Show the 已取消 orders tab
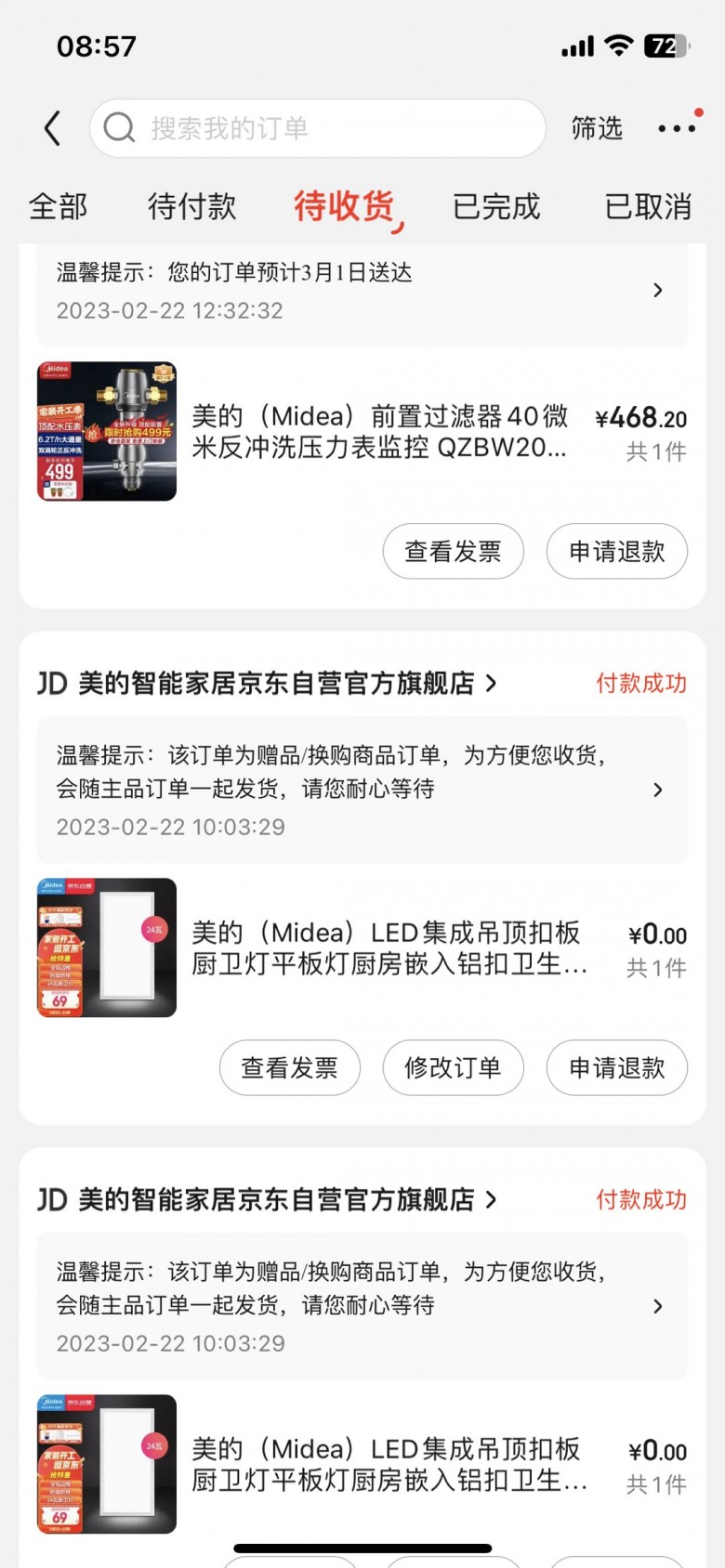This screenshot has width=725, height=1568. pyautogui.click(x=648, y=206)
